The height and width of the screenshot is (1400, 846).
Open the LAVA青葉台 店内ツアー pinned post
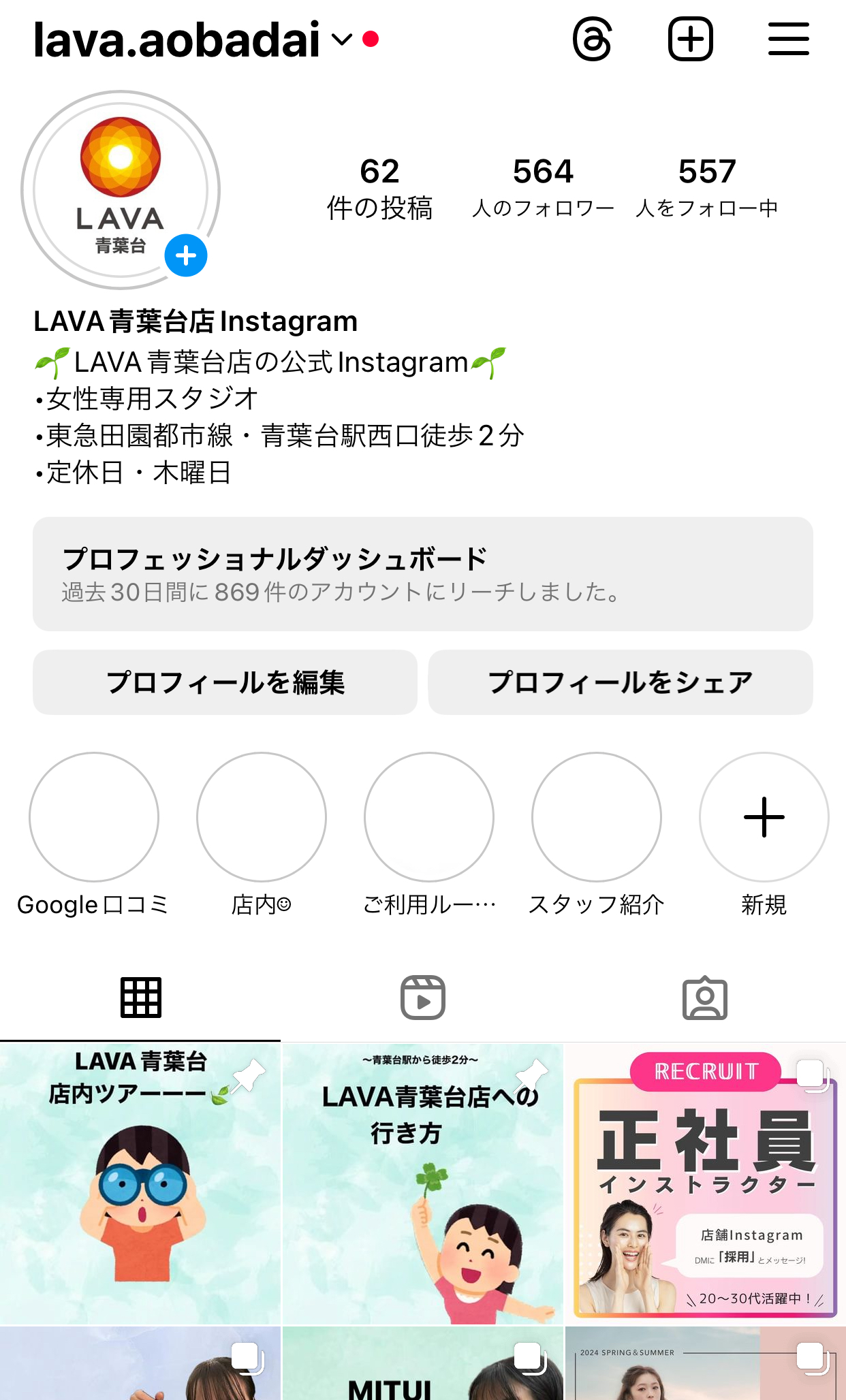140,1185
